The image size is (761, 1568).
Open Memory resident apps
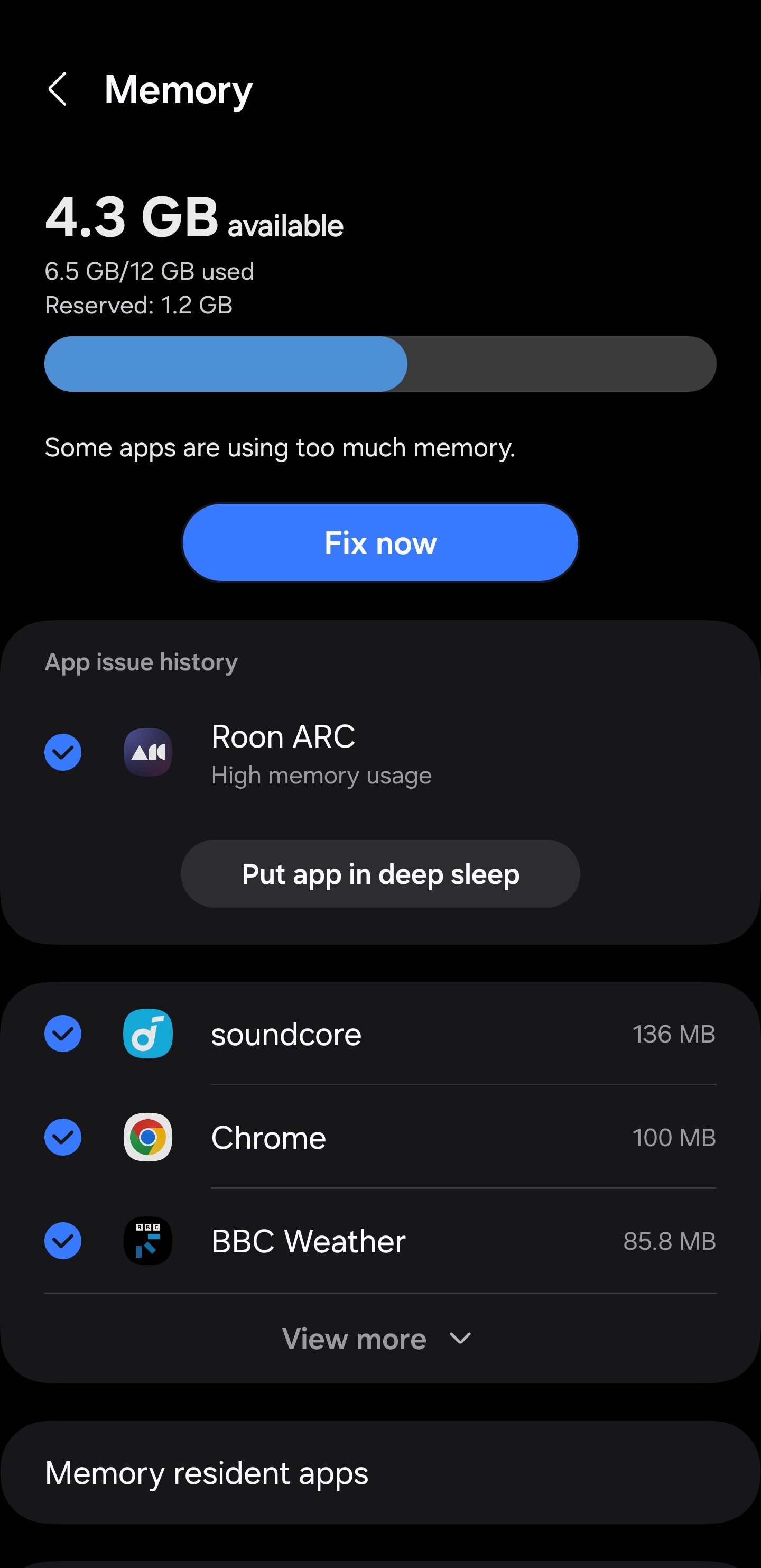point(380,1472)
